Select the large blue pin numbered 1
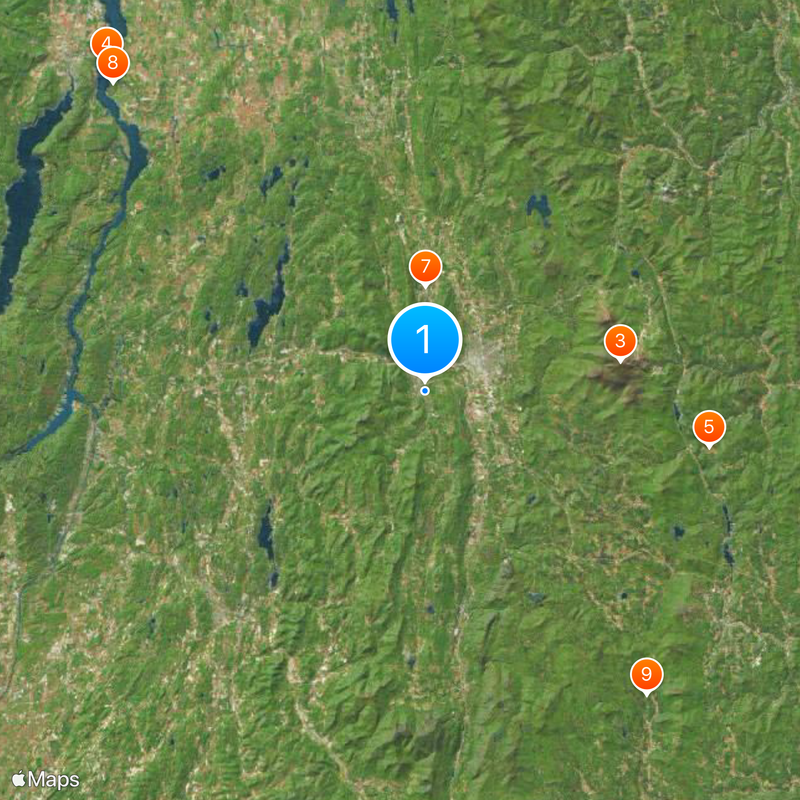This screenshot has width=800, height=800. pos(424,340)
